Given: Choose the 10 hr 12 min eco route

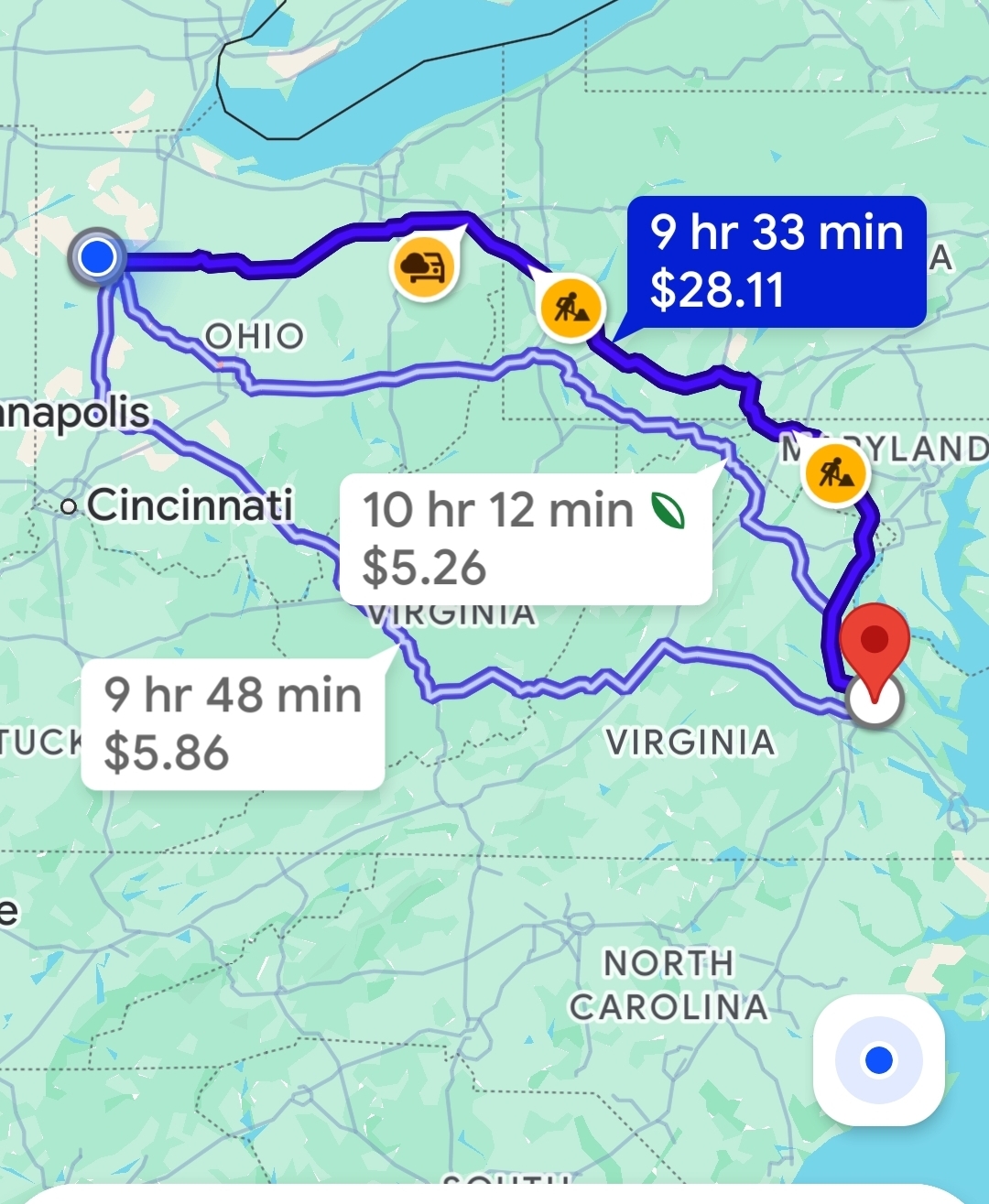Looking at the screenshot, I should click(525, 538).
